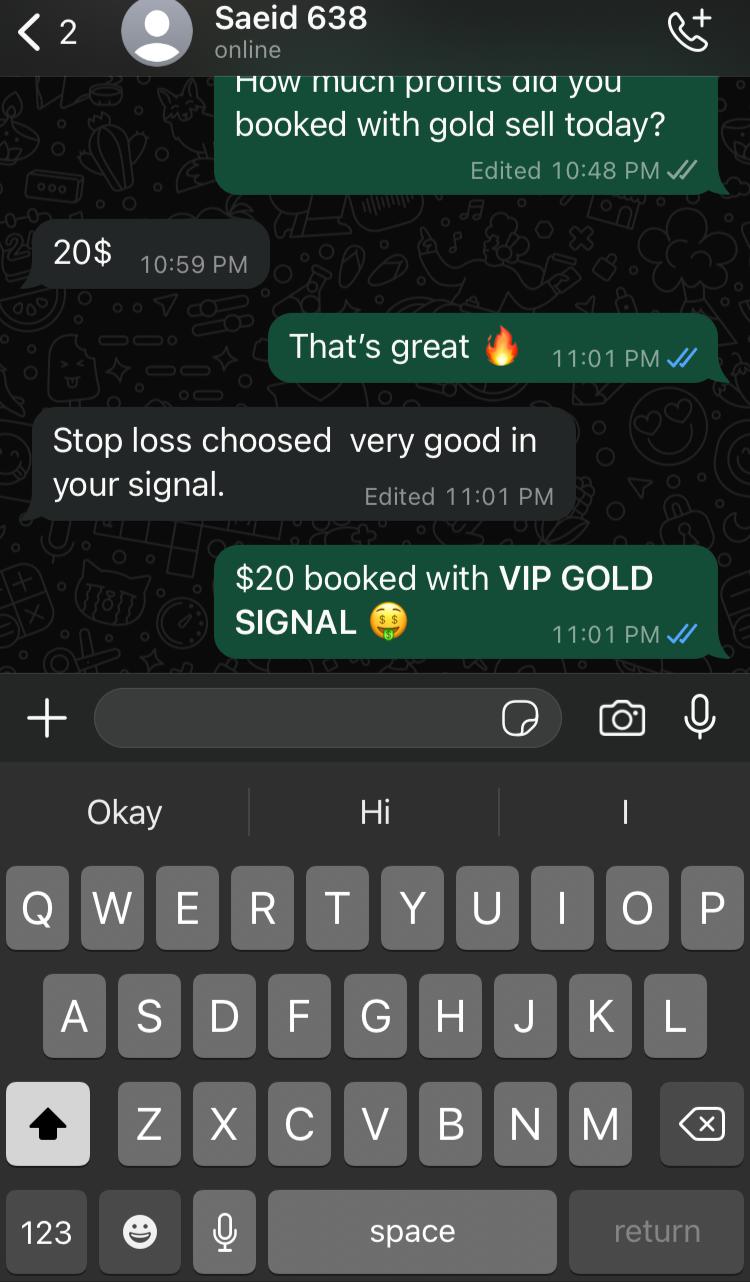Tap the message input field

[x=300, y=717]
